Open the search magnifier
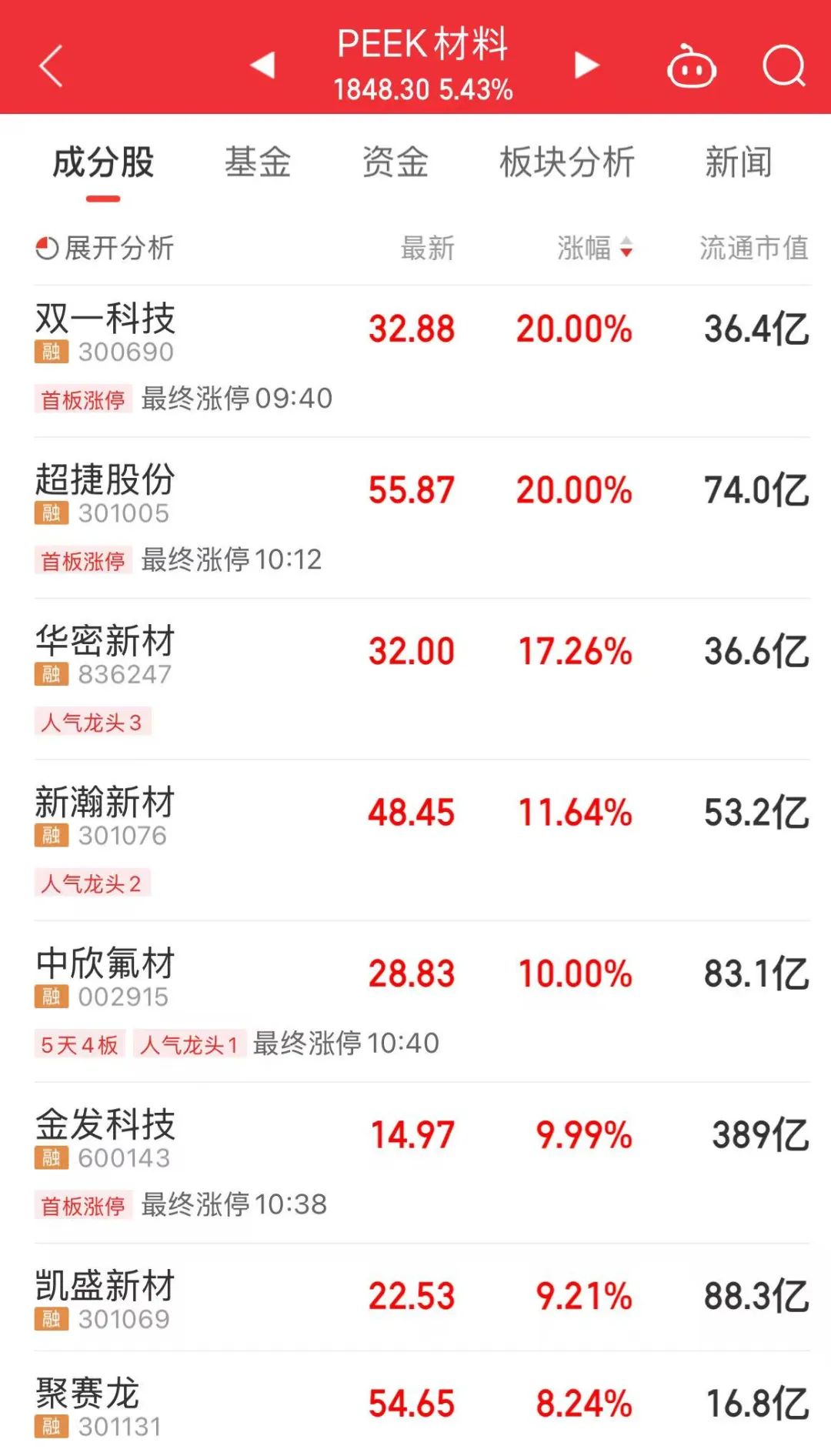This screenshot has width=831, height=1456. point(783,66)
